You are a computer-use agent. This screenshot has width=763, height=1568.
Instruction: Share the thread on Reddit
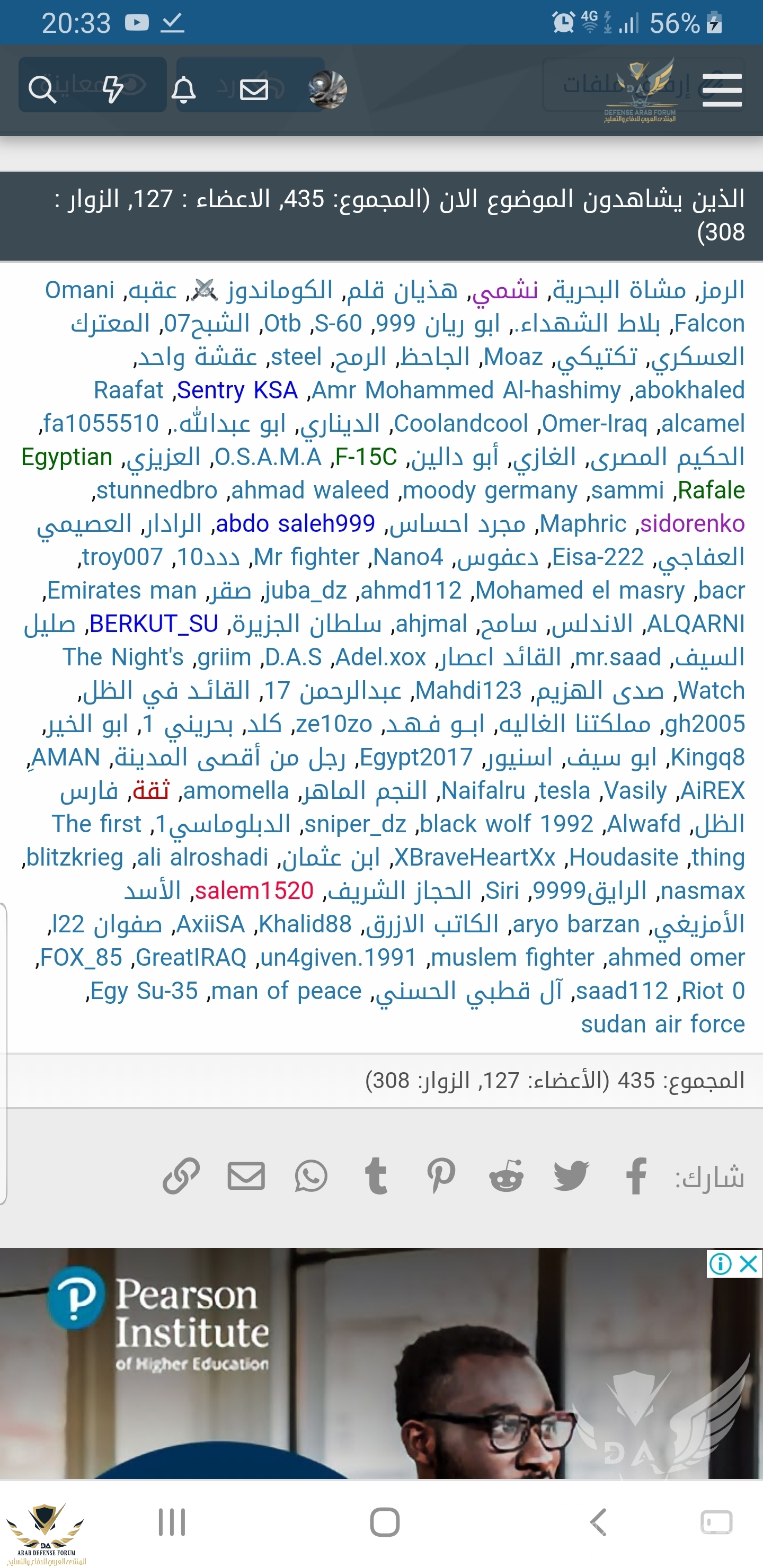coord(506,1175)
